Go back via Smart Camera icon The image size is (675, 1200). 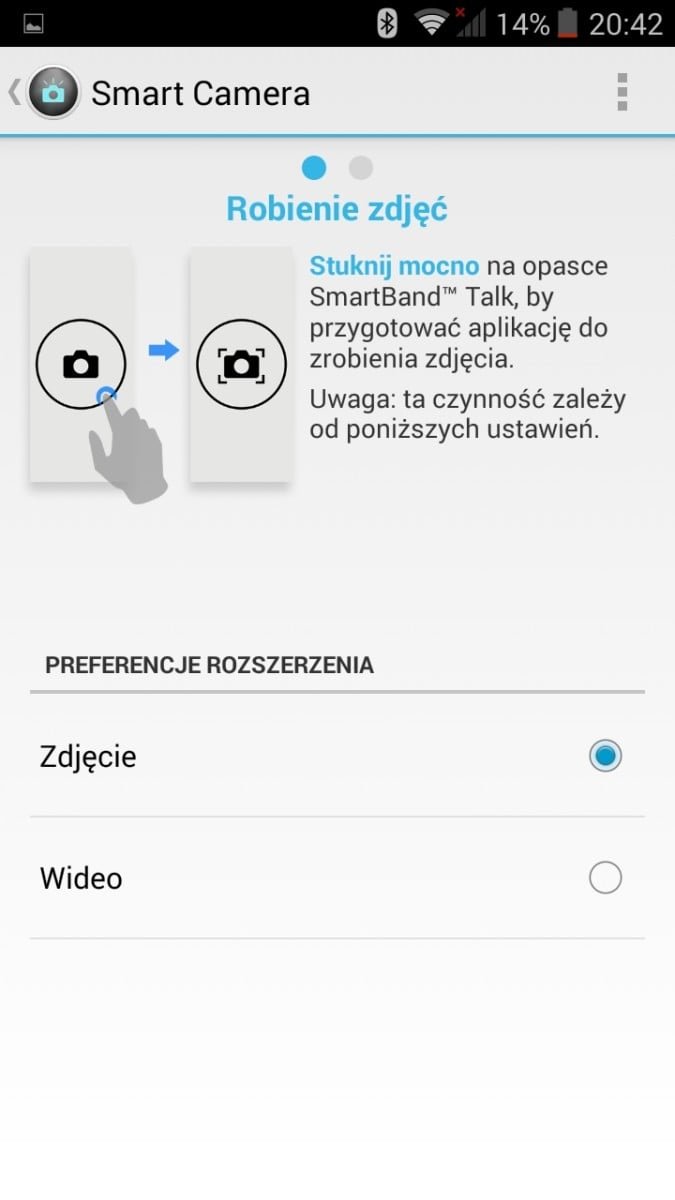[52, 93]
